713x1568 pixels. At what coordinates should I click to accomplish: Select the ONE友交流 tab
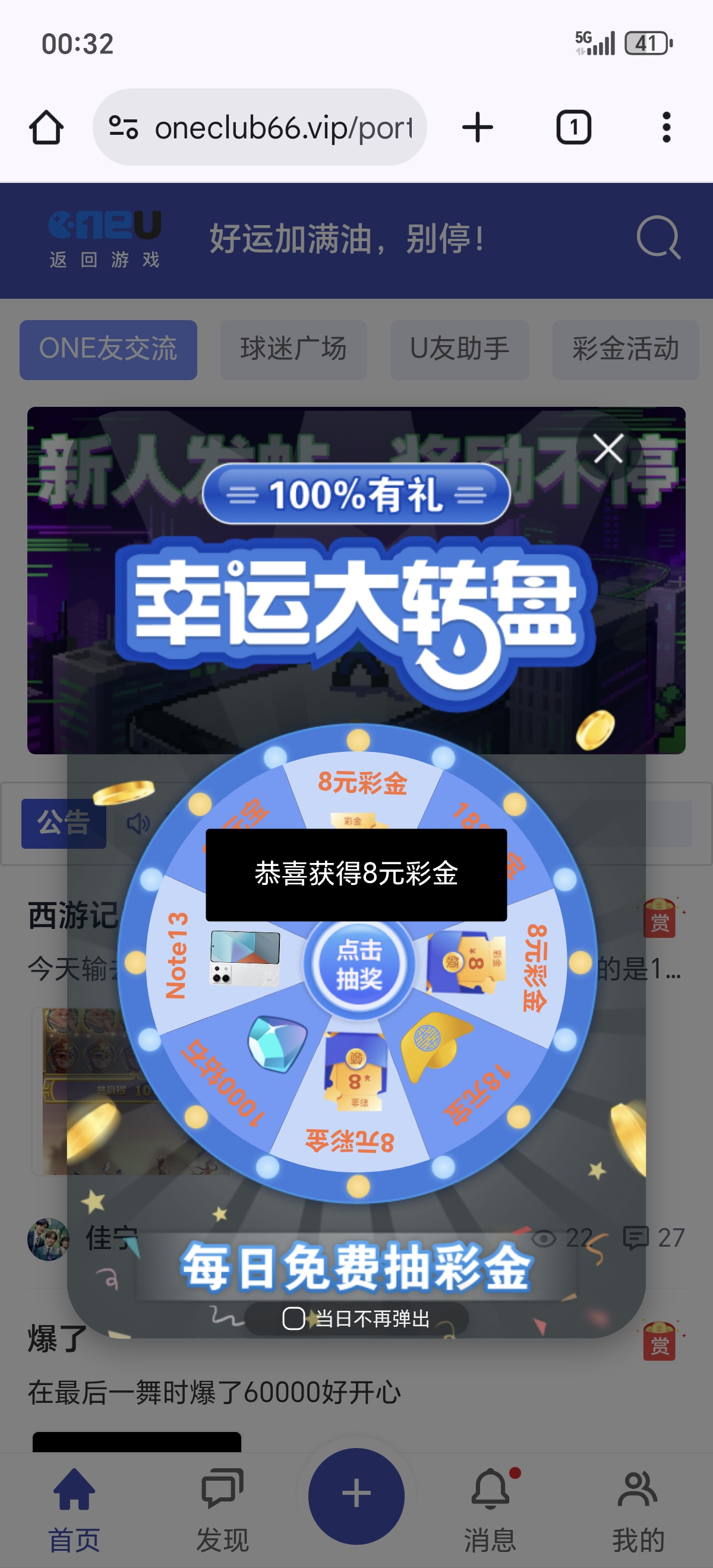(x=108, y=349)
